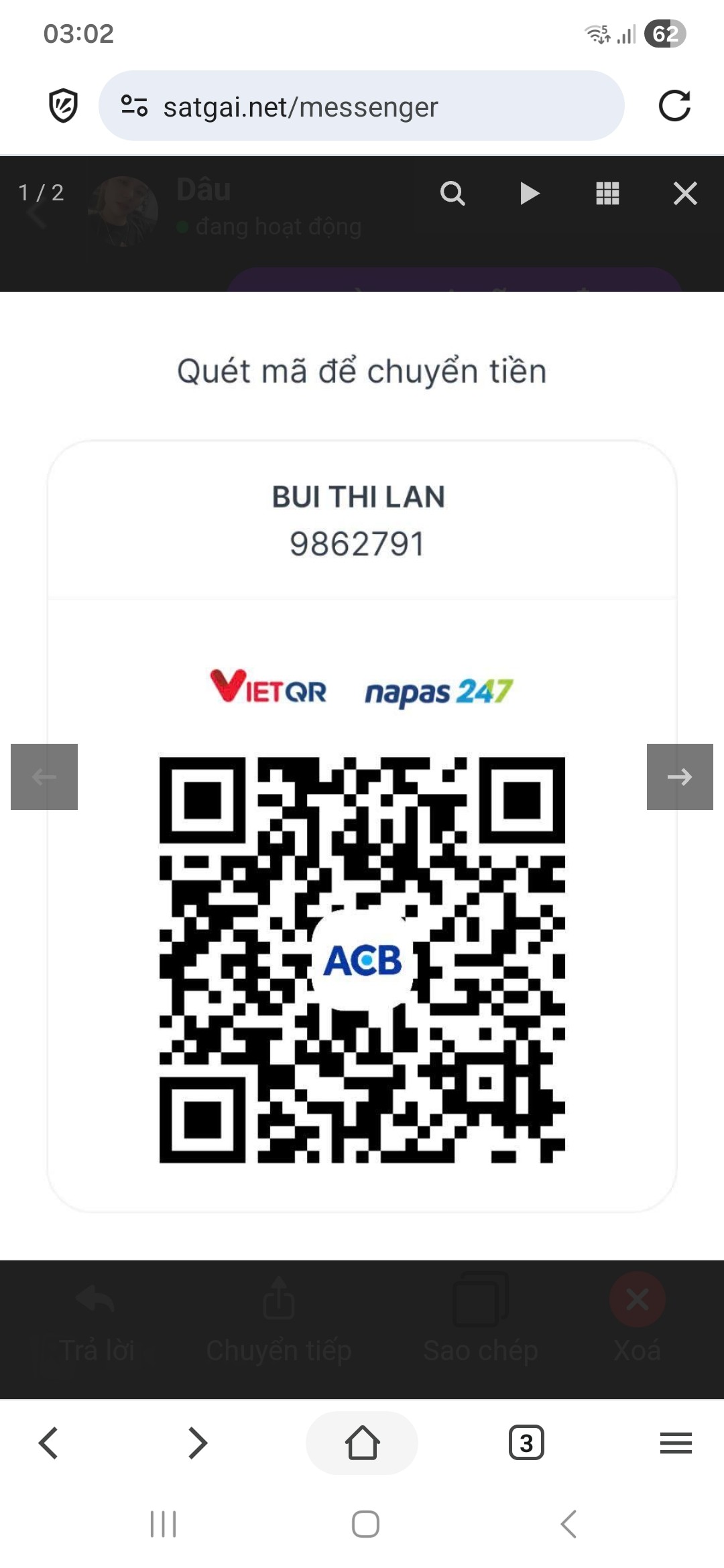Image resolution: width=724 pixels, height=1568 pixels.
Task: Go to the previous image
Action: click(44, 777)
